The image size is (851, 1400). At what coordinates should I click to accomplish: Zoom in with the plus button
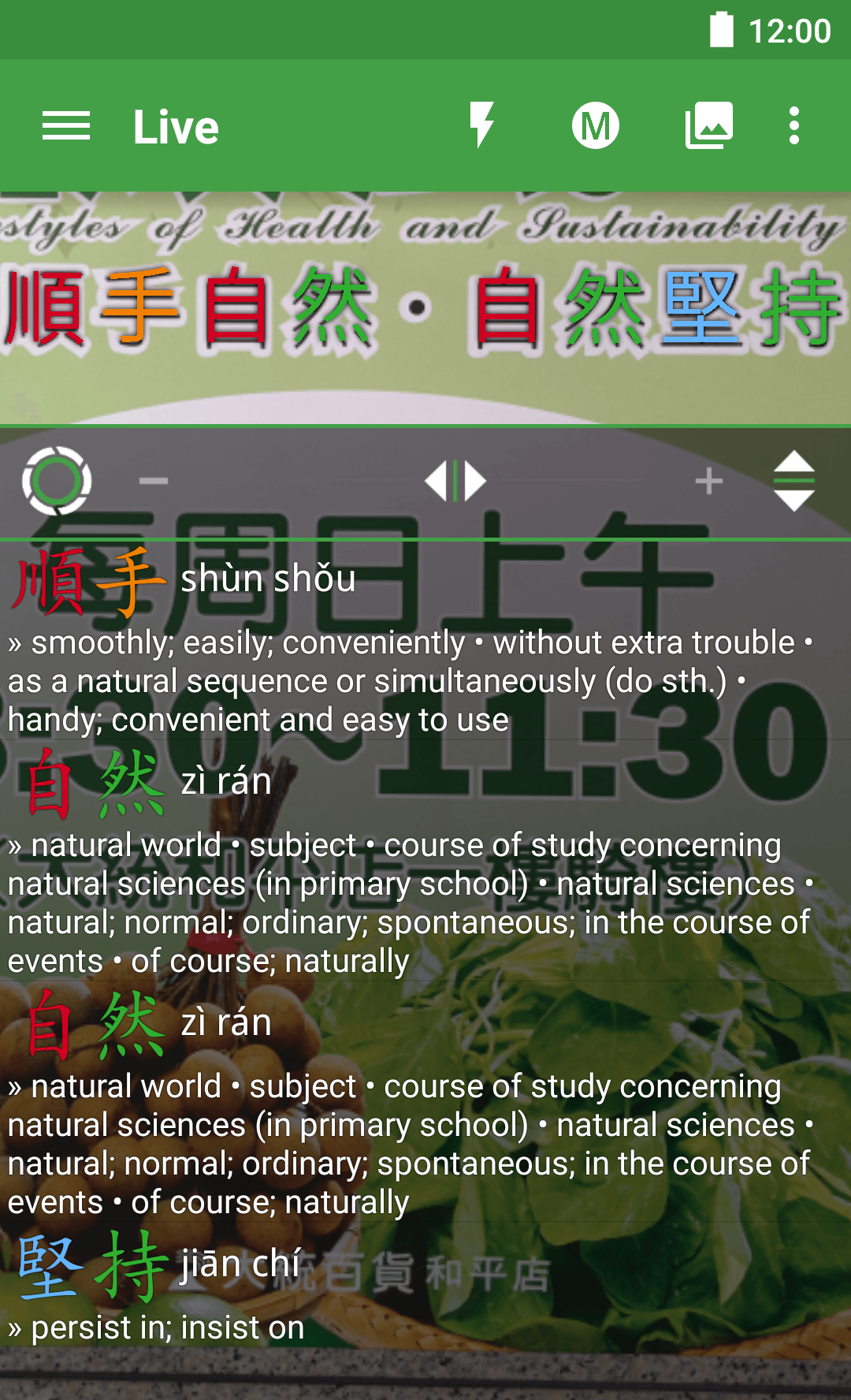pyautogui.click(x=708, y=481)
